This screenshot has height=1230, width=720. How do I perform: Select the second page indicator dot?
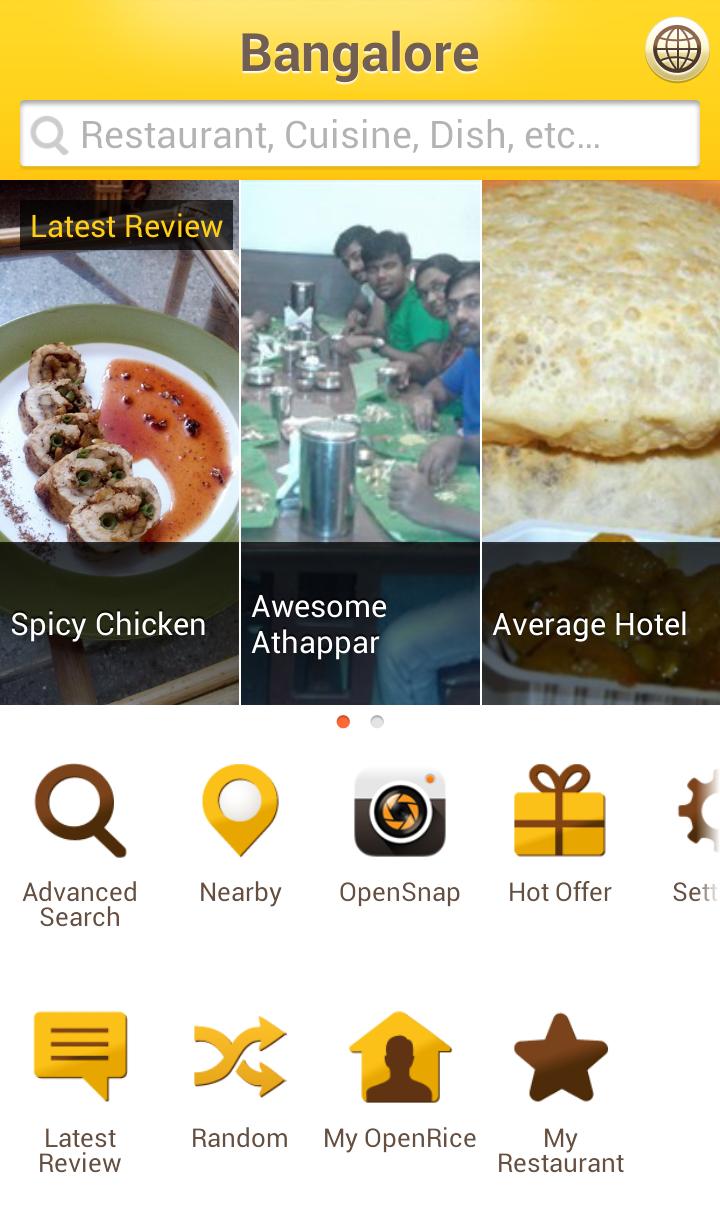pyautogui.click(x=376, y=720)
